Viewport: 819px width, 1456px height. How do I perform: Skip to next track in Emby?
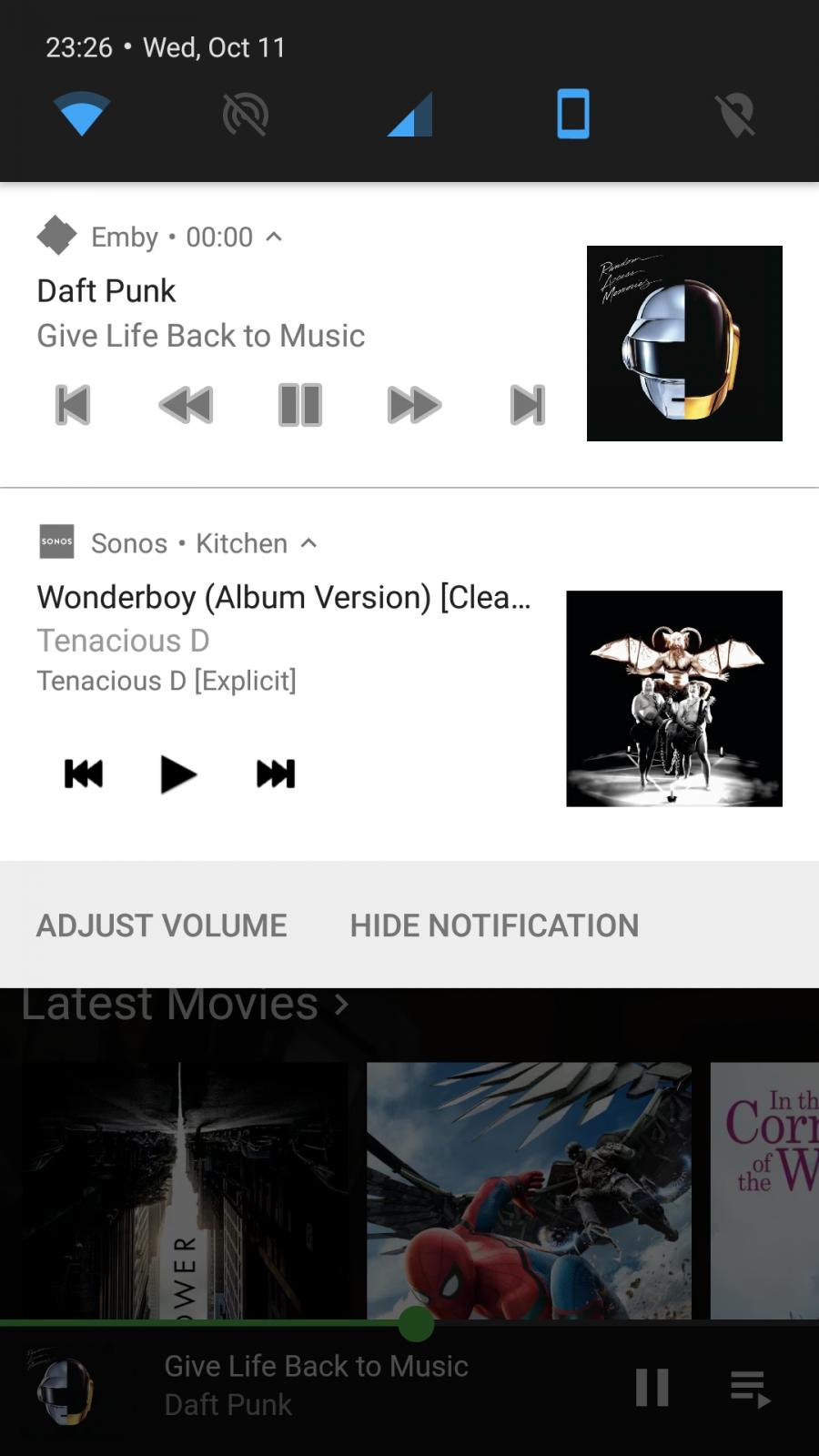(528, 405)
